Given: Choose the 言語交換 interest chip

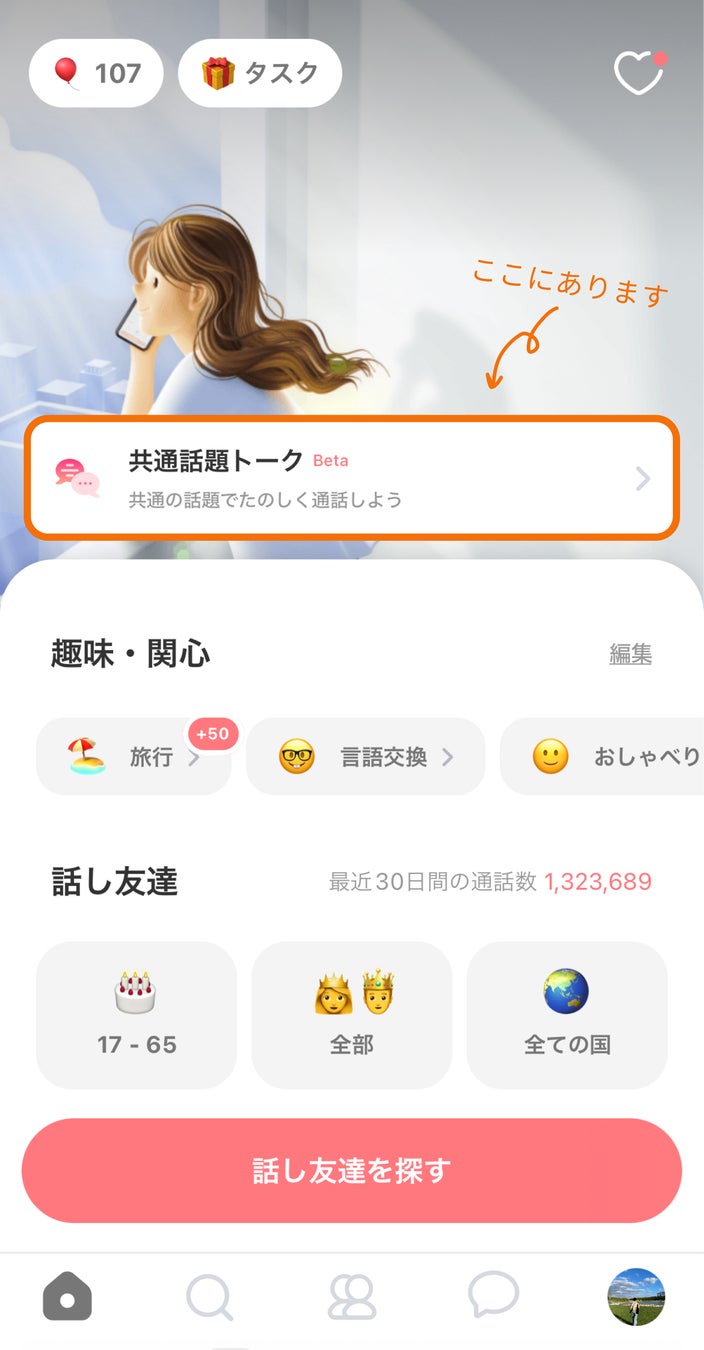Looking at the screenshot, I should click(365, 757).
